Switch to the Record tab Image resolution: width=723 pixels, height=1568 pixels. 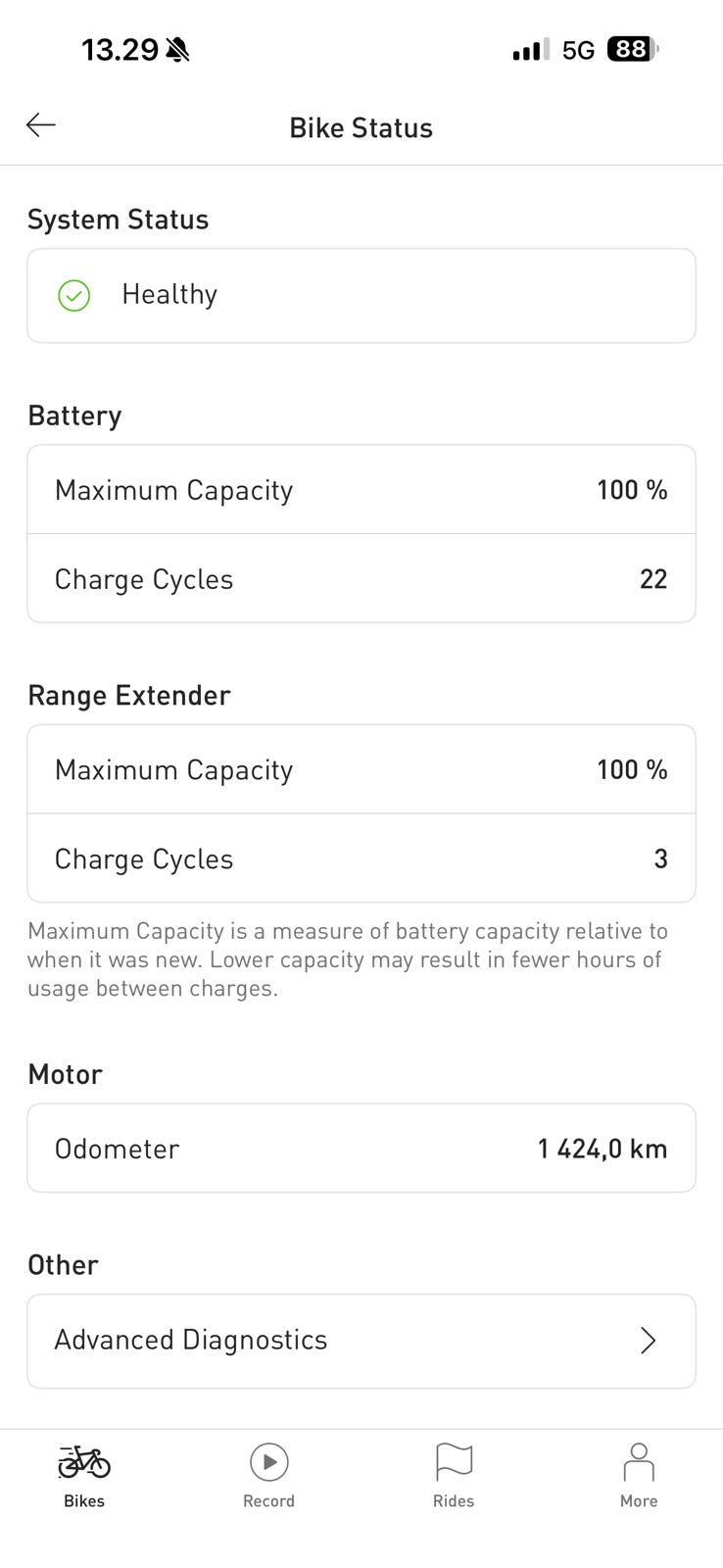click(268, 1475)
